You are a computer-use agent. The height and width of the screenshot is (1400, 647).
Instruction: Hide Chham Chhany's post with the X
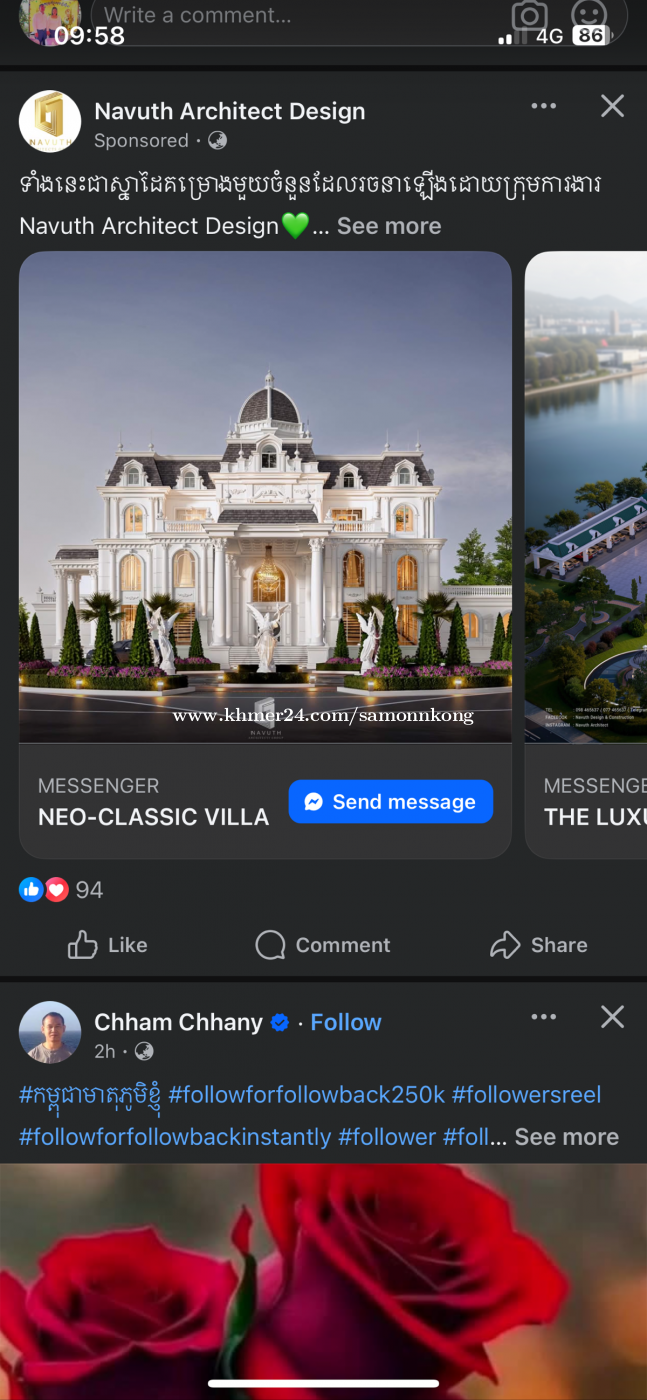tap(612, 1017)
